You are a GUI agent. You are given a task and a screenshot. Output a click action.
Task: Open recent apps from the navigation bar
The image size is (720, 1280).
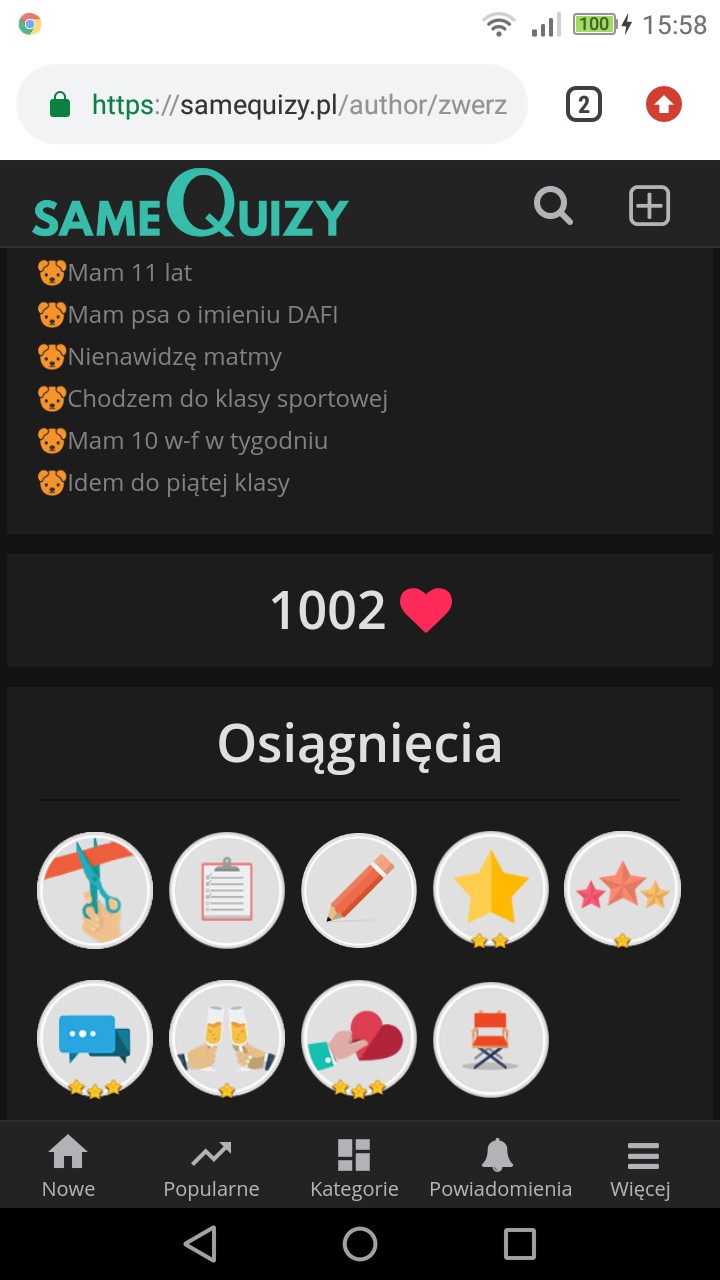click(x=520, y=1244)
